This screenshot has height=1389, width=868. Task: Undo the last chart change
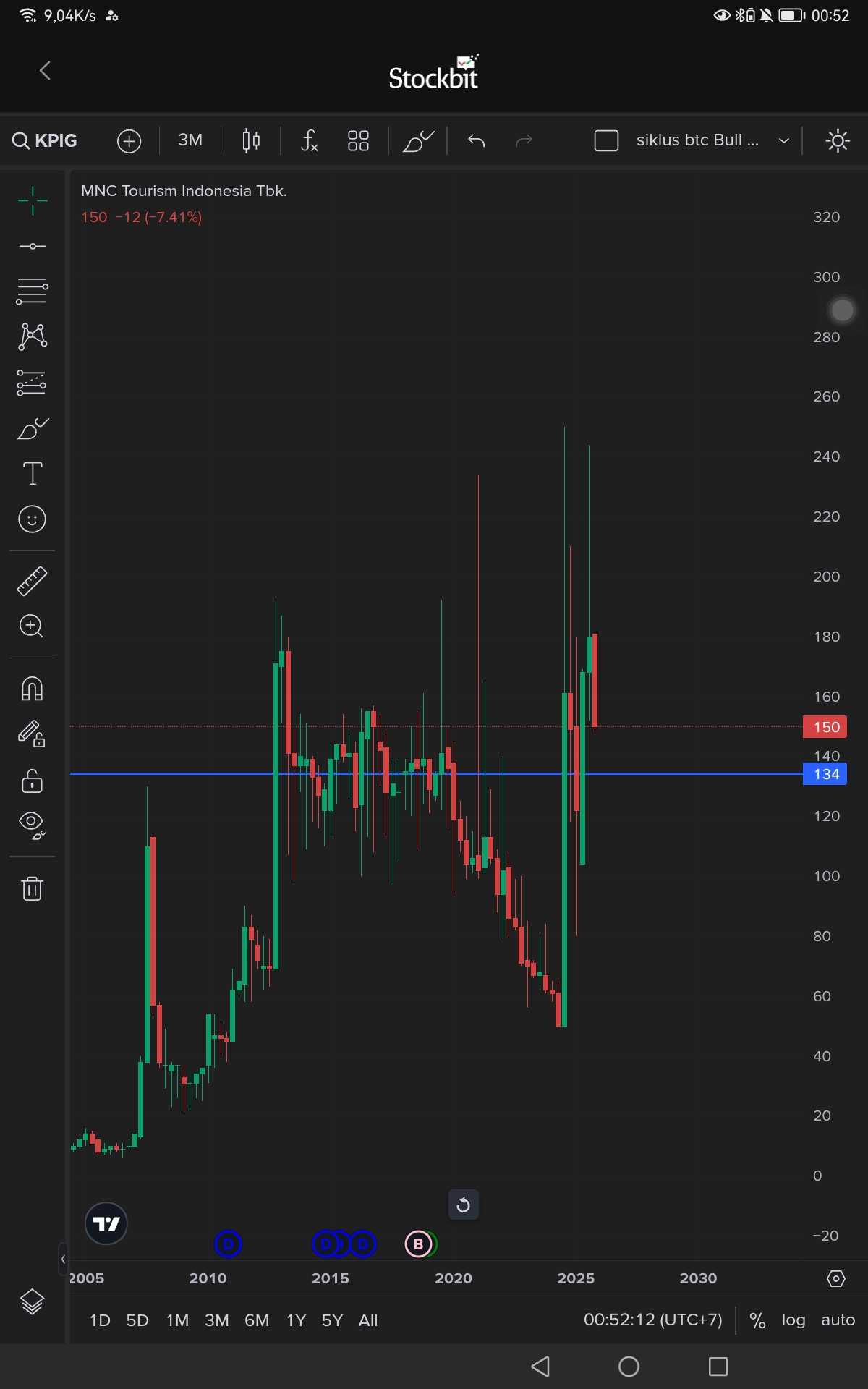pos(476,140)
